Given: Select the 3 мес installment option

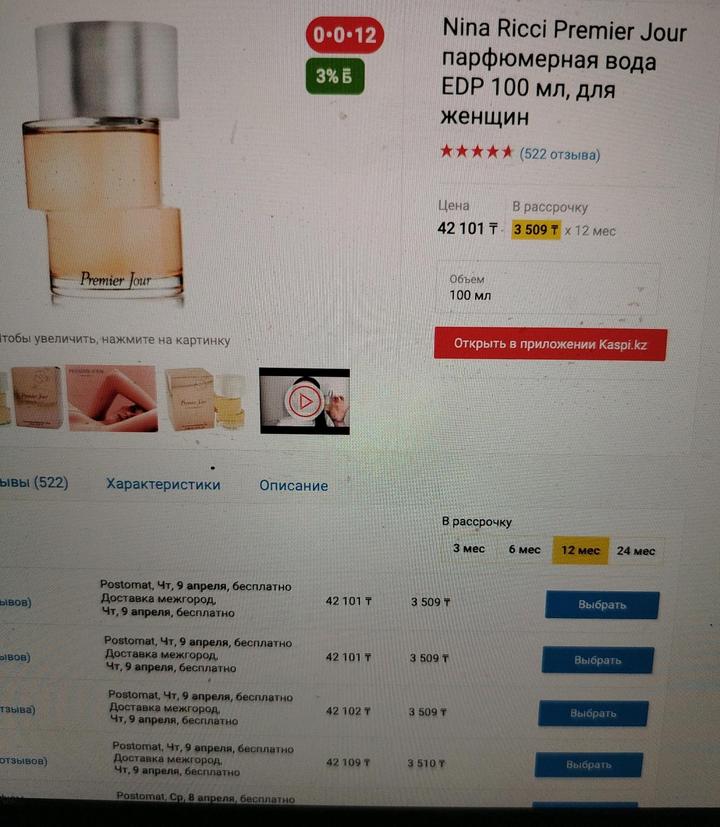Looking at the screenshot, I should tap(469, 550).
